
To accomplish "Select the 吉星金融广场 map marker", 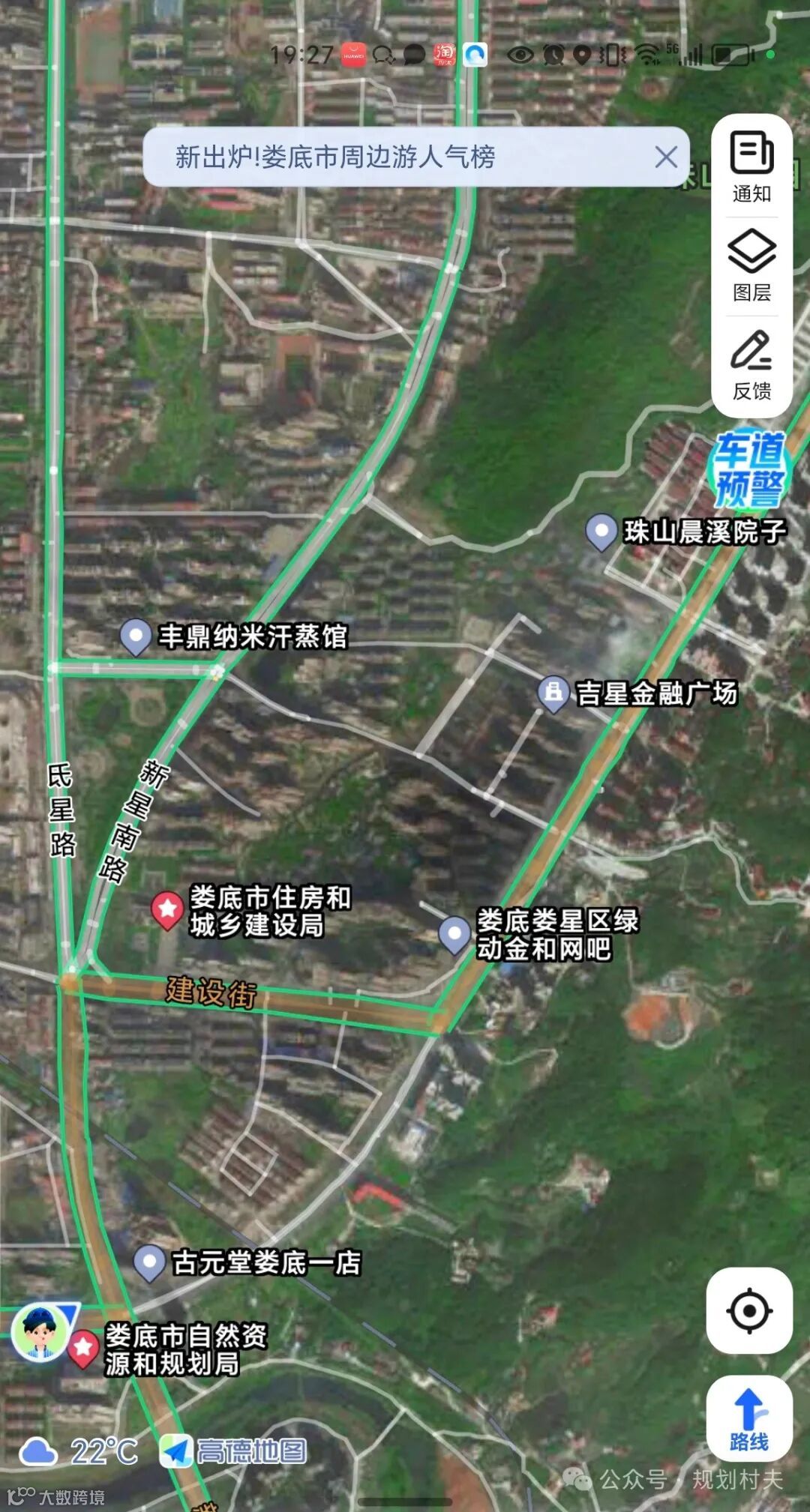I will pos(553,693).
